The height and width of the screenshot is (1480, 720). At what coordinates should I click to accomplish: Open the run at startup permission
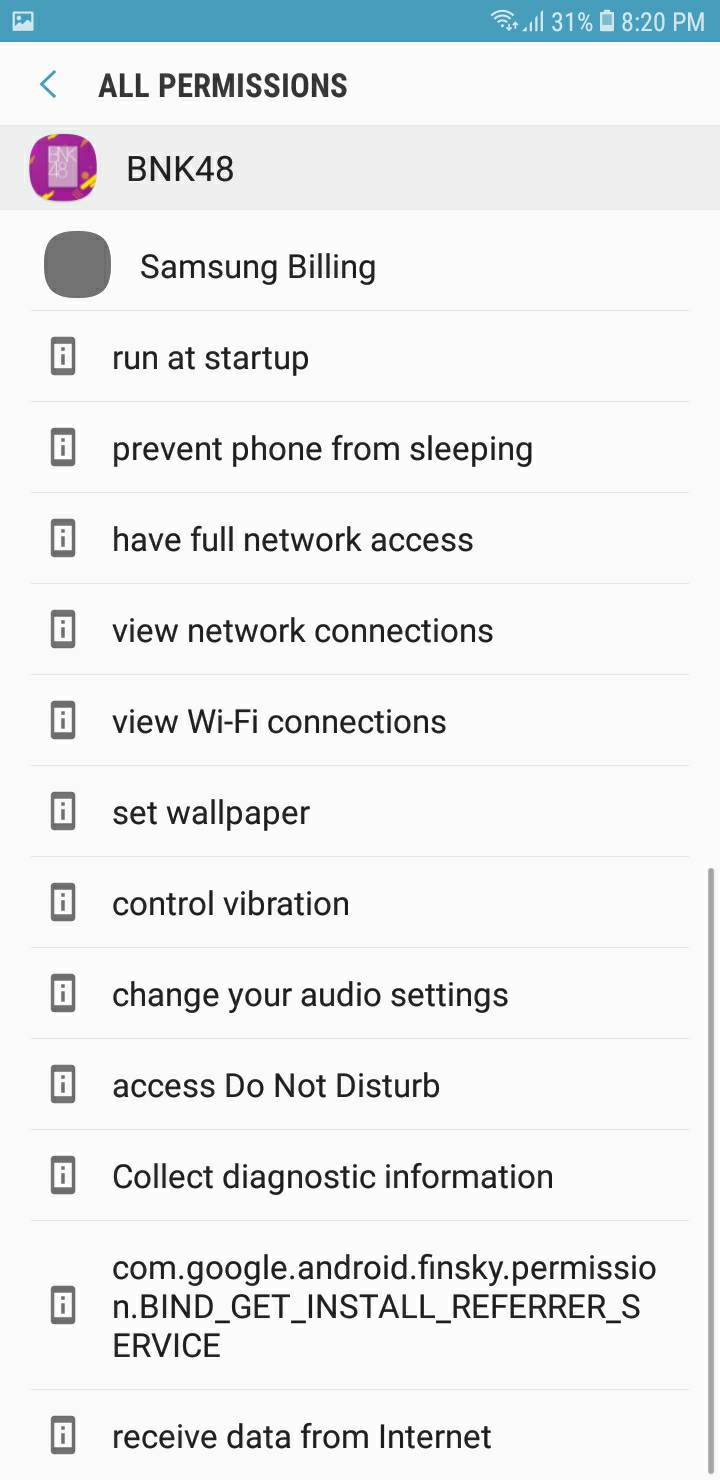(360, 357)
